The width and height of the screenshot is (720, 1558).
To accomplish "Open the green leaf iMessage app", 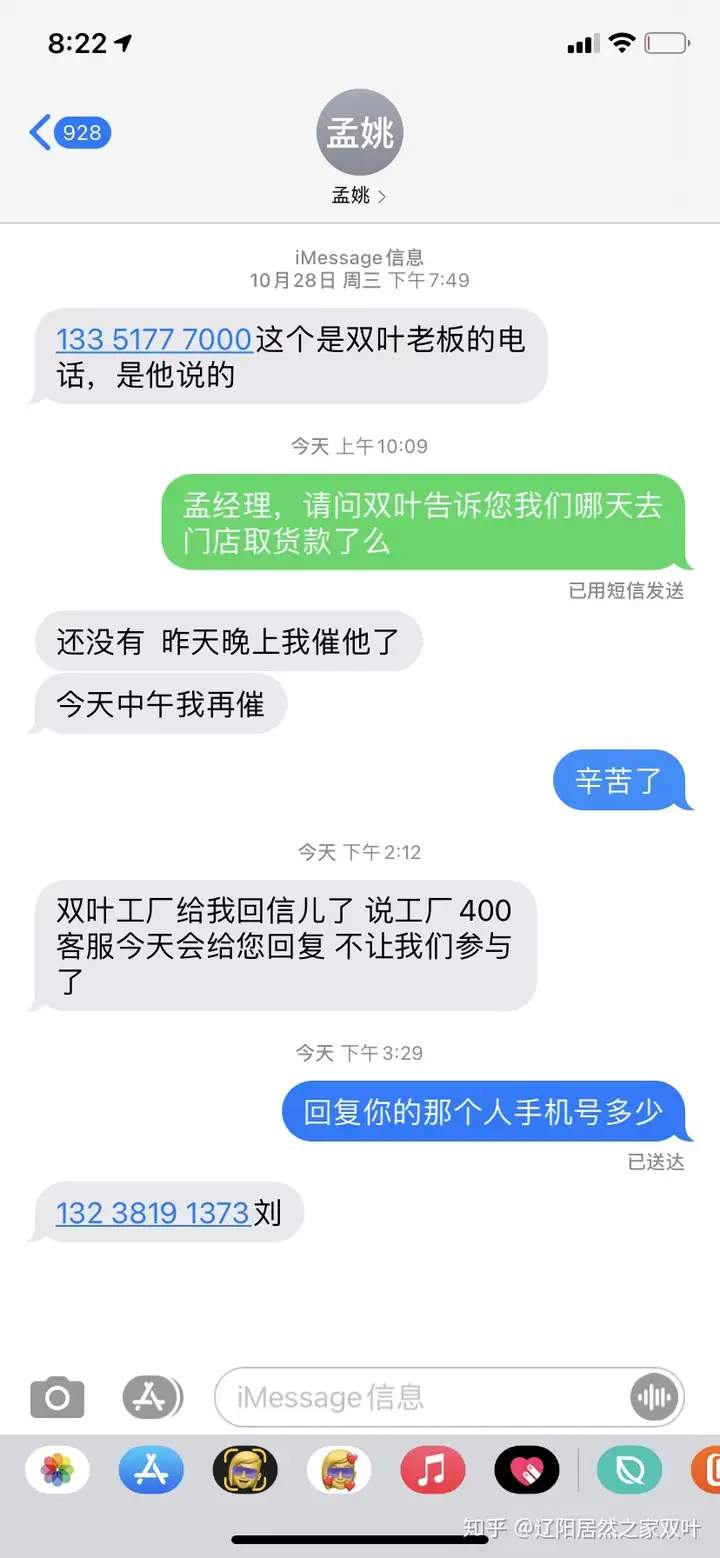I will pos(630,1470).
